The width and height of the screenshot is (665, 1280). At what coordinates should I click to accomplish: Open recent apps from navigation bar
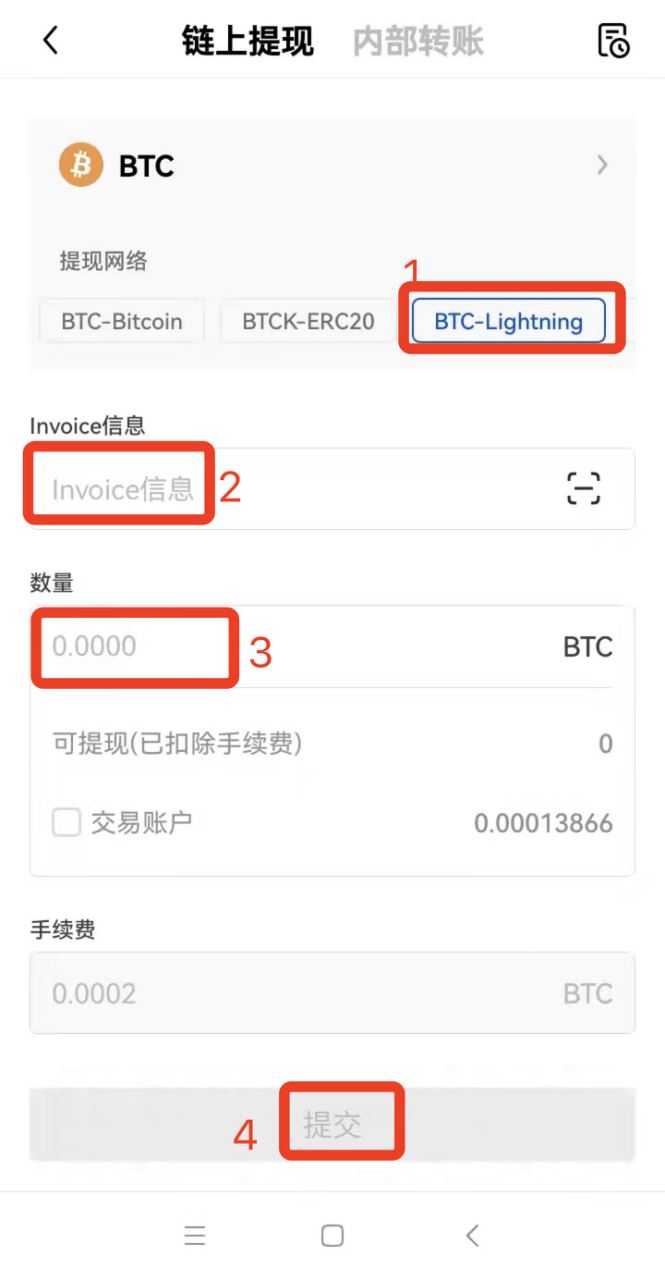tap(195, 1236)
